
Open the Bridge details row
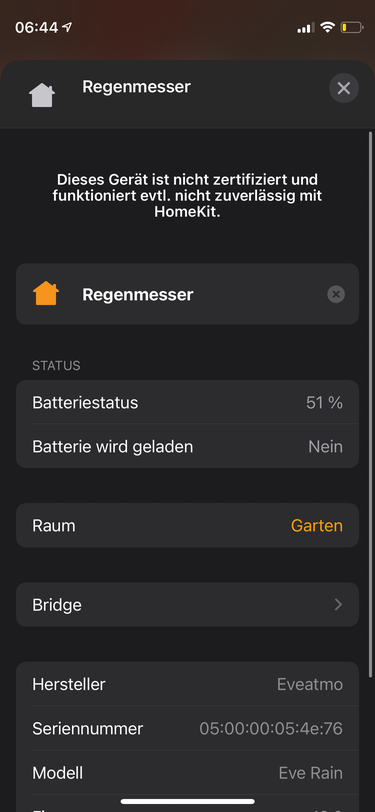coord(187,605)
